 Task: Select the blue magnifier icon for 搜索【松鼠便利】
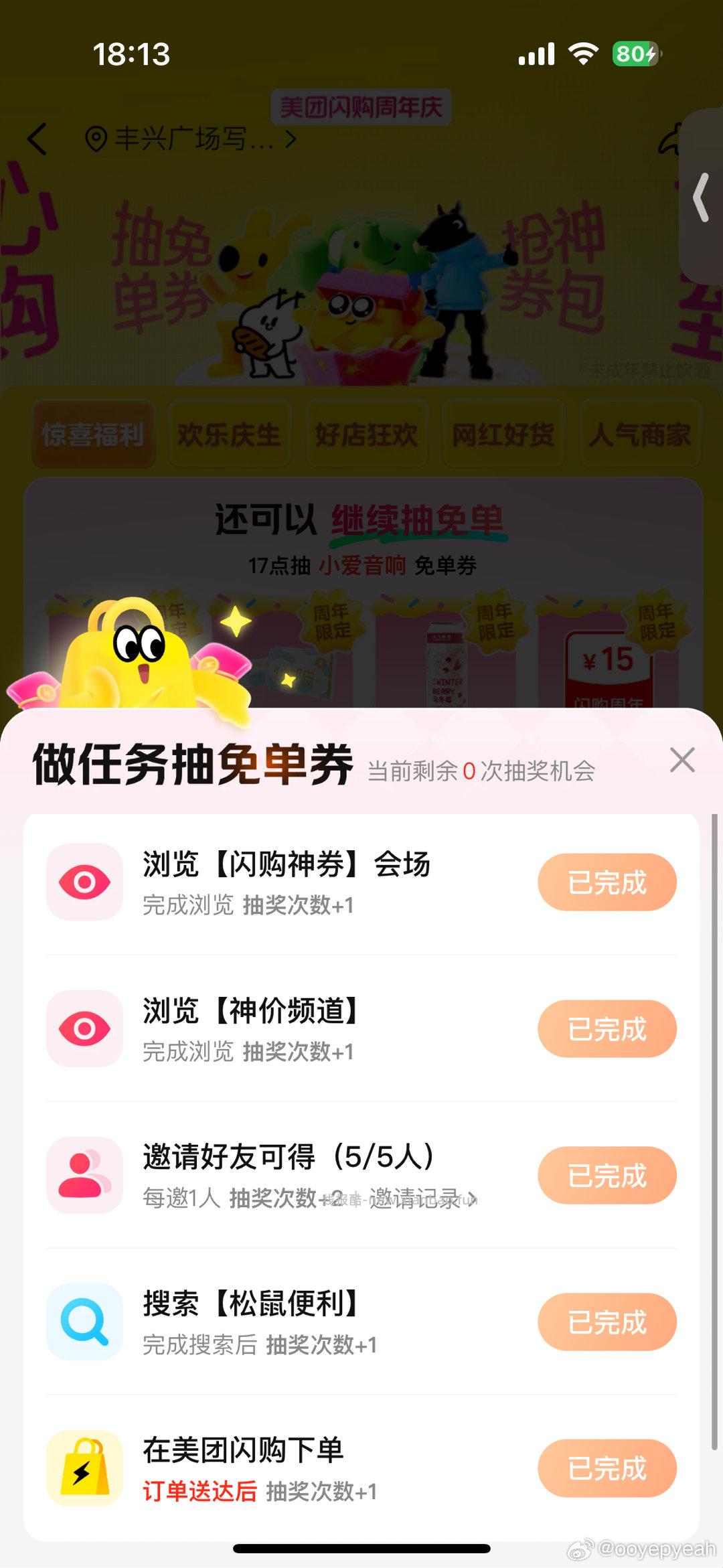84,1322
